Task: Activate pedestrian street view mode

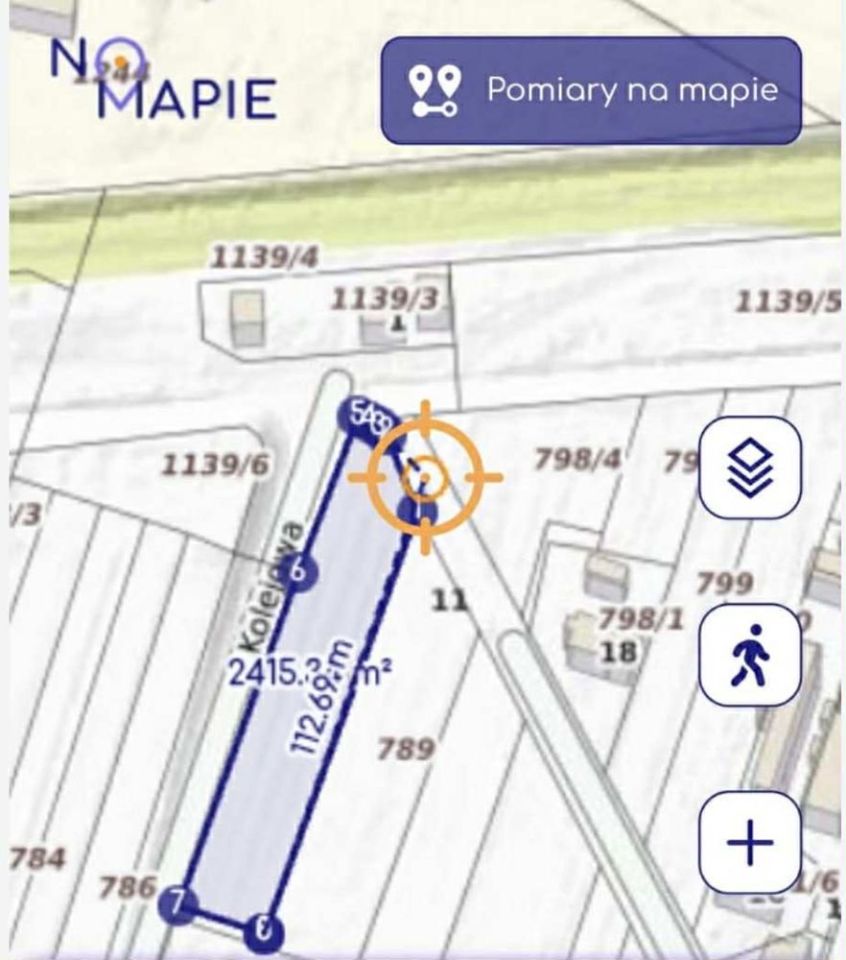Action: point(751,651)
